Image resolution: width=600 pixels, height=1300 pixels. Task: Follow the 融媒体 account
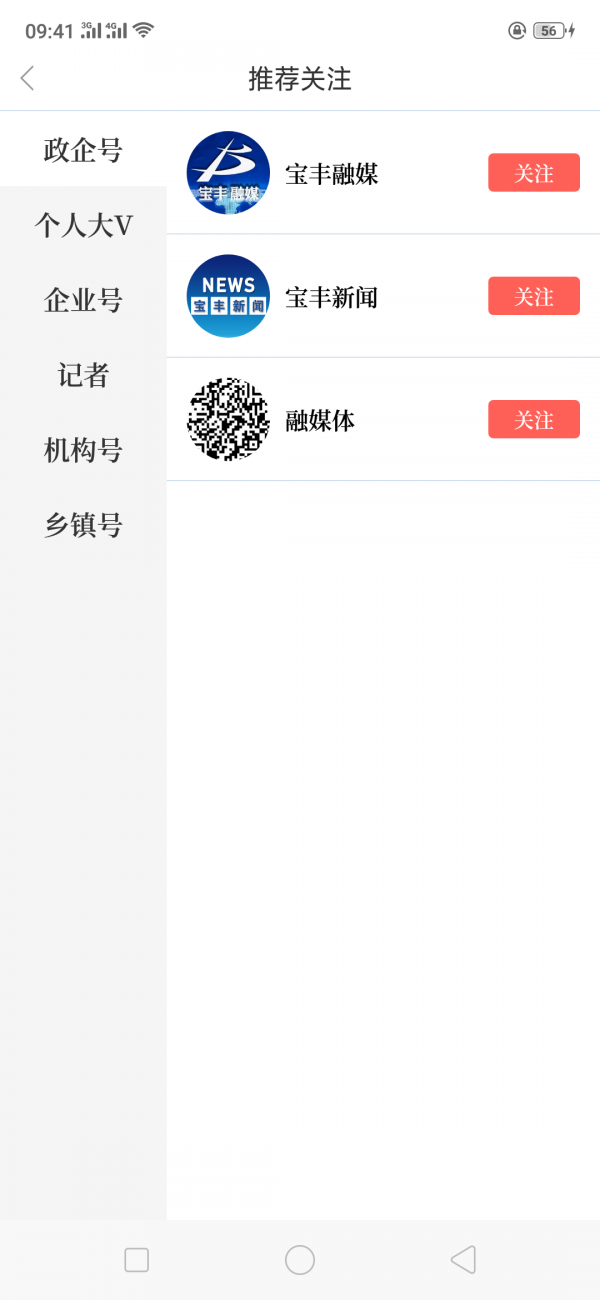pyautogui.click(x=533, y=419)
